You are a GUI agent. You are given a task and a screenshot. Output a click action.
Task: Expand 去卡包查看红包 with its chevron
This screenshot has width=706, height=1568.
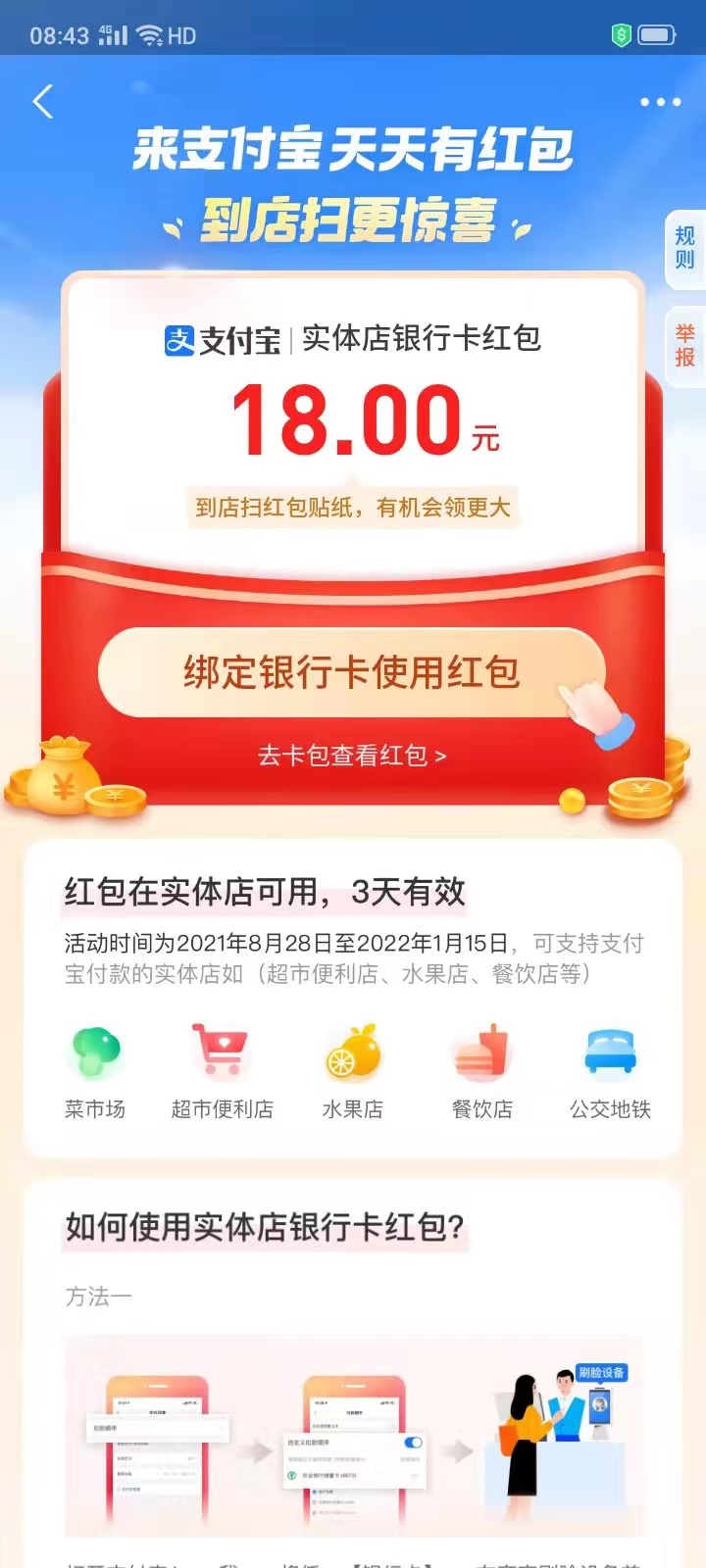(442, 757)
